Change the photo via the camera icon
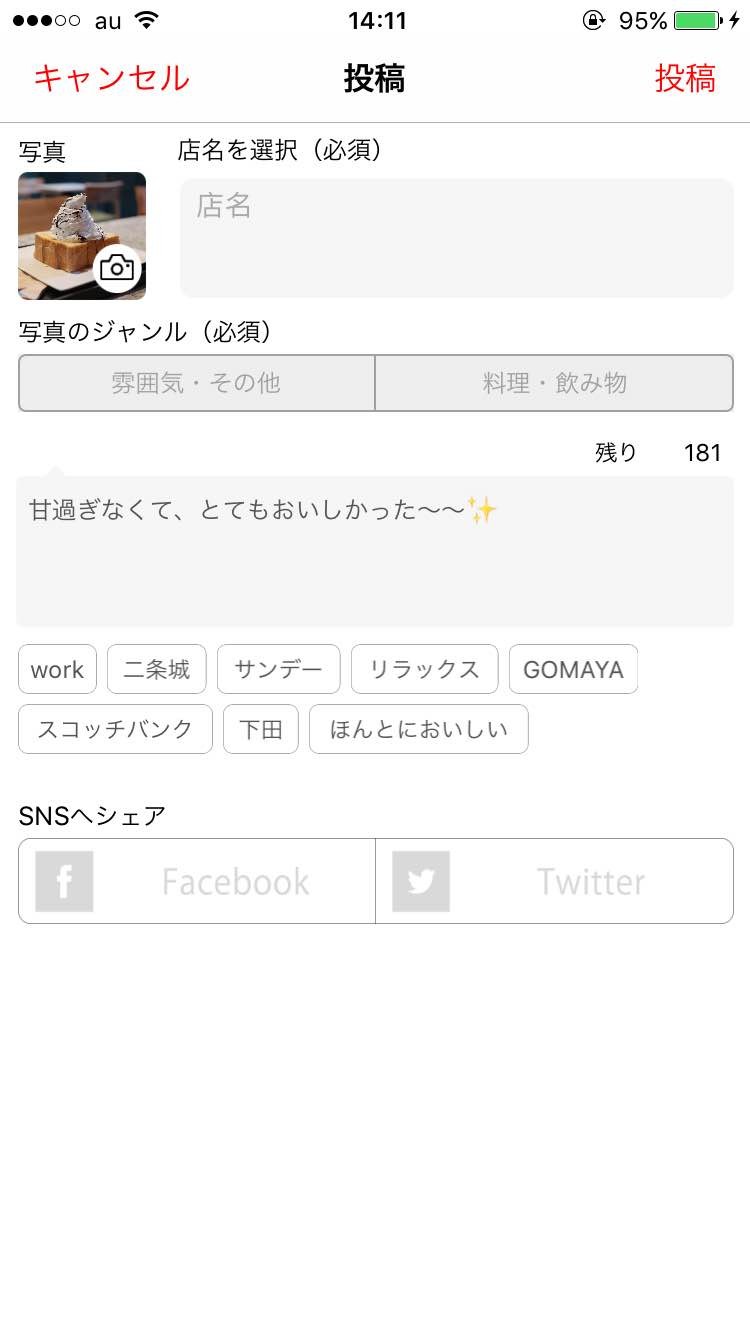 coord(117,268)
